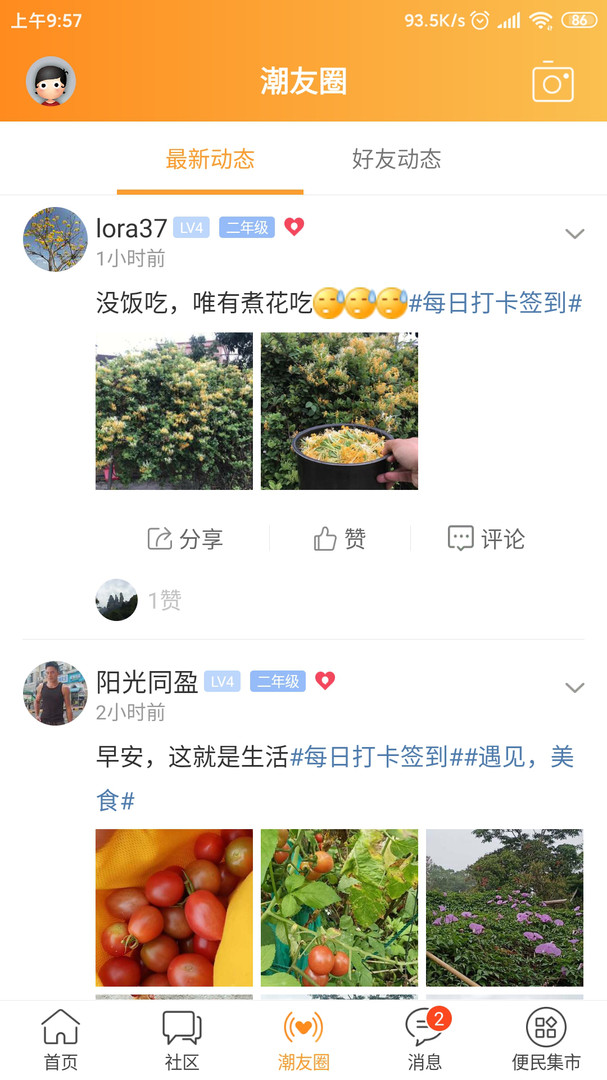This screenshot has height=1080, width=607.
Task: Comment on lora37's post
Action: [486, 539]
